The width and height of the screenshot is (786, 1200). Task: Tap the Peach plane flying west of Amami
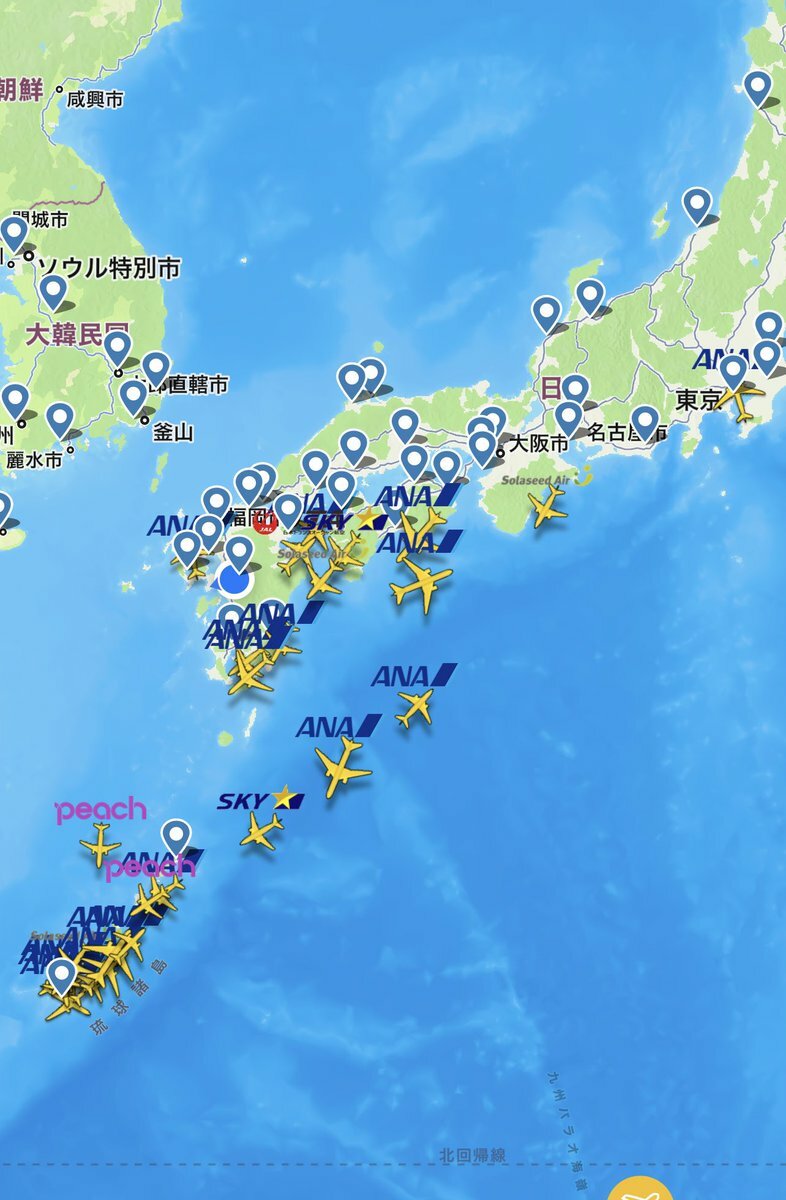coord(100,843)
